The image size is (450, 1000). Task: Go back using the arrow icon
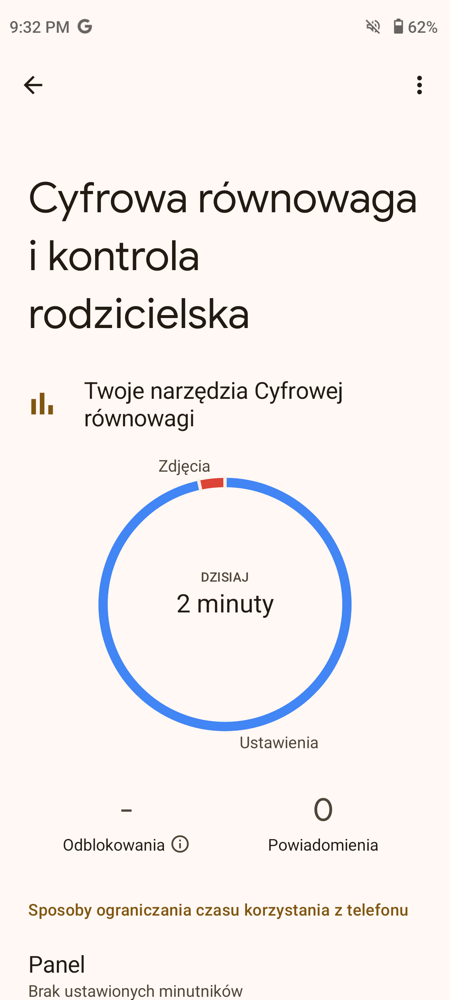tap(33, 85)
